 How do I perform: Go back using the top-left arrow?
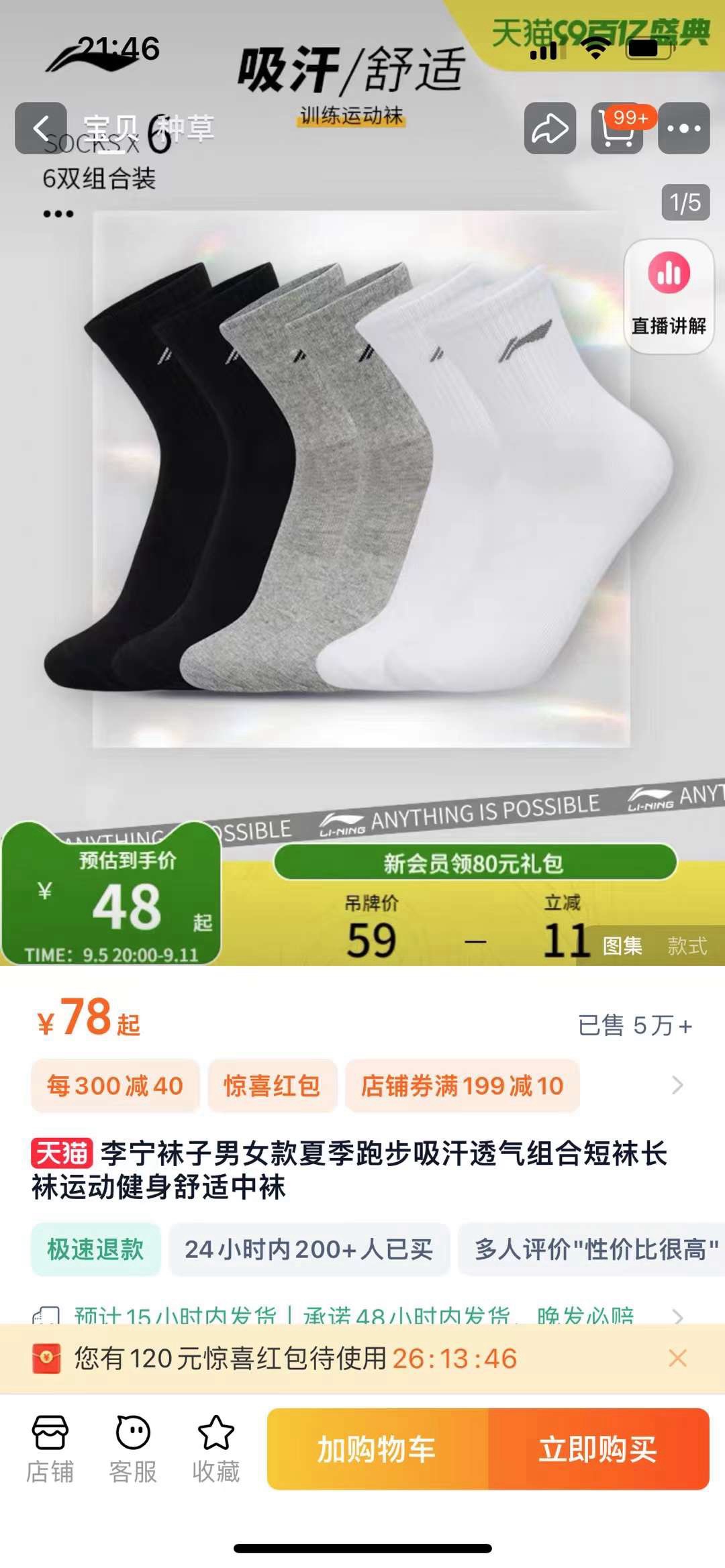click(41, 128)
